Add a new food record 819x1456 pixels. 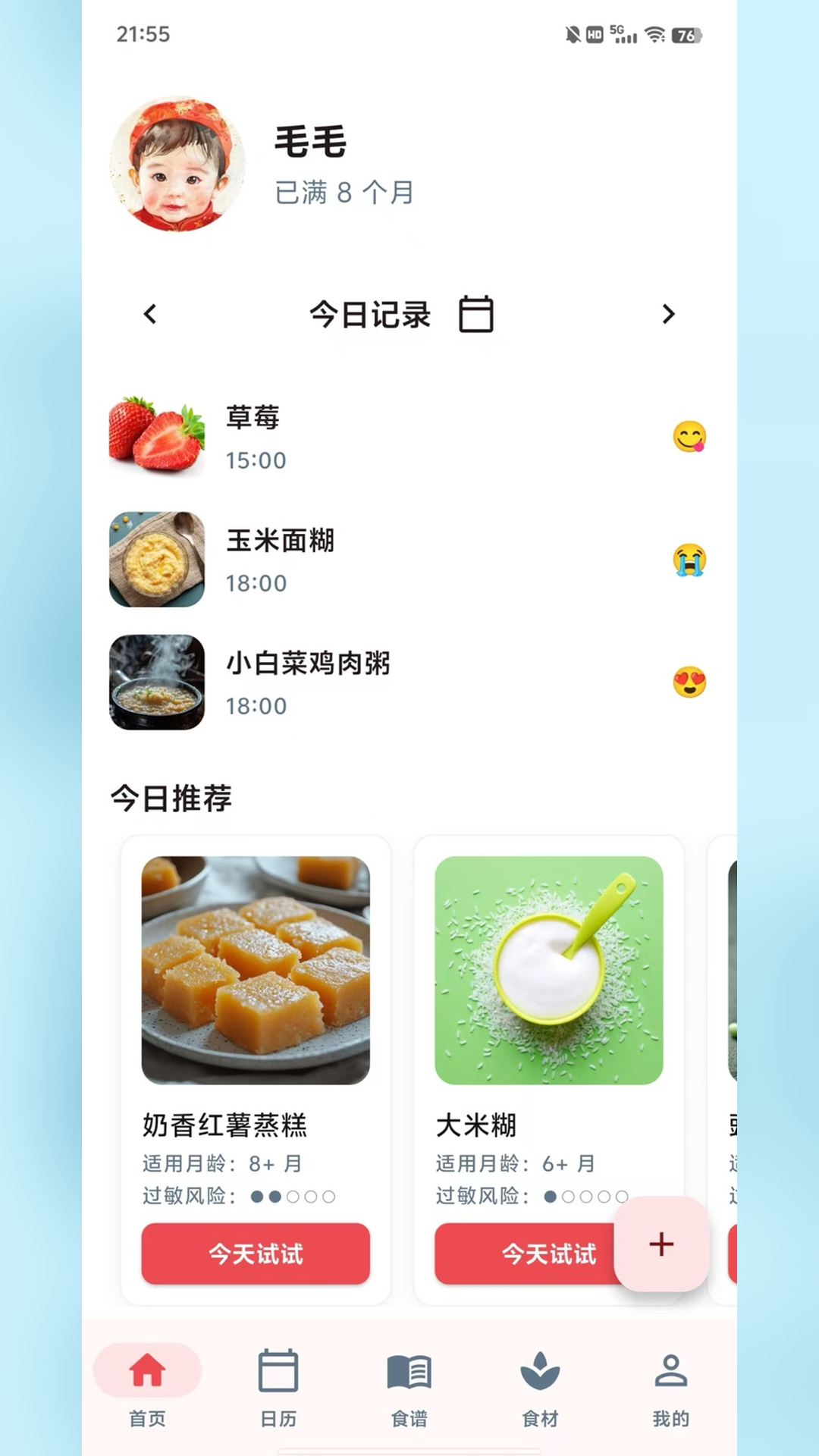point(661,1244)
